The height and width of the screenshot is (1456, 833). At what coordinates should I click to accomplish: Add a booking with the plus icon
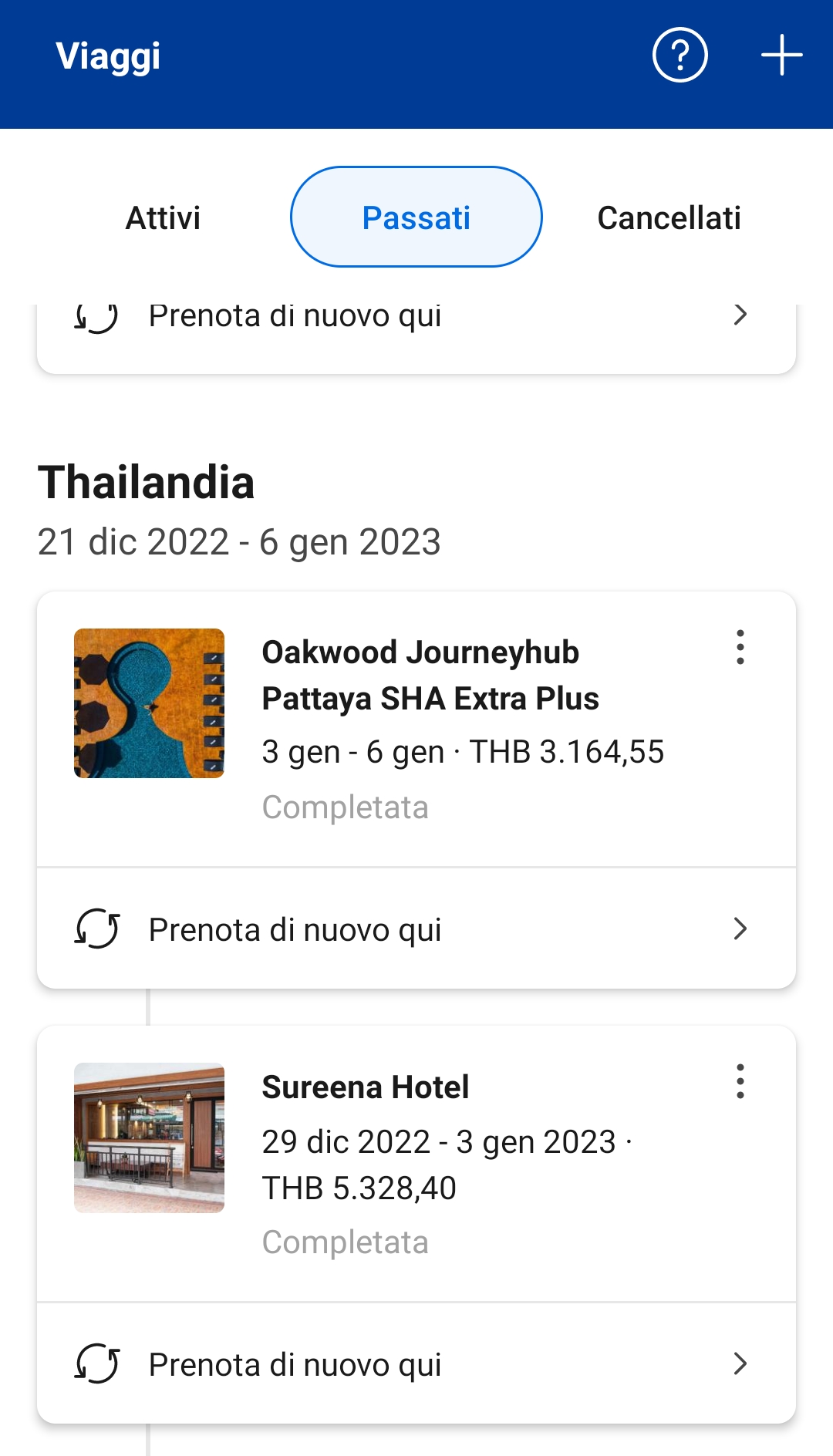tap(781, 56)
